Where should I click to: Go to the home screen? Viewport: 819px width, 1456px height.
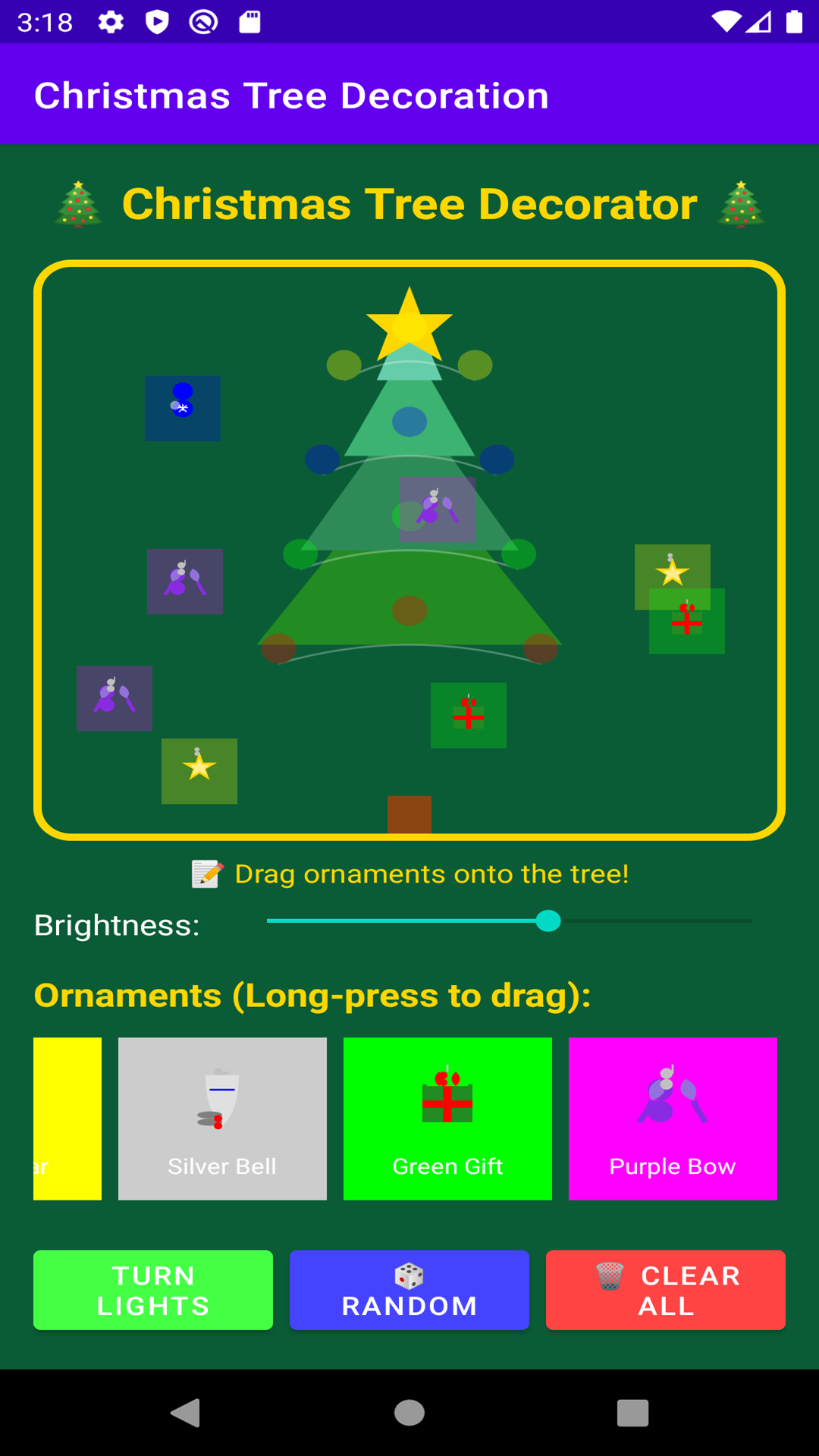pyautogui.click(x=409, y=1413)
